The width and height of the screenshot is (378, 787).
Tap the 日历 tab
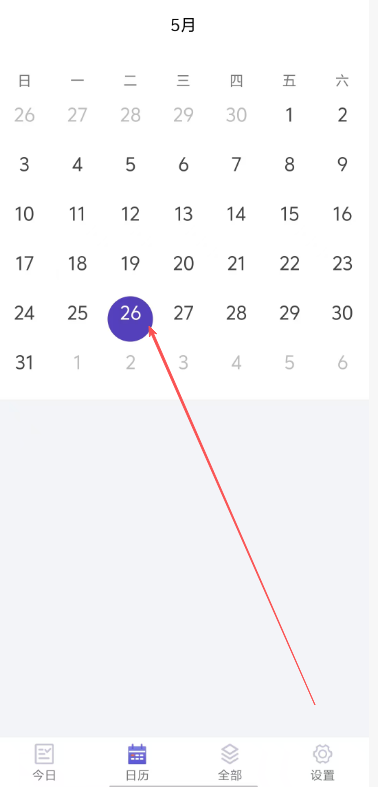[137, 762]
